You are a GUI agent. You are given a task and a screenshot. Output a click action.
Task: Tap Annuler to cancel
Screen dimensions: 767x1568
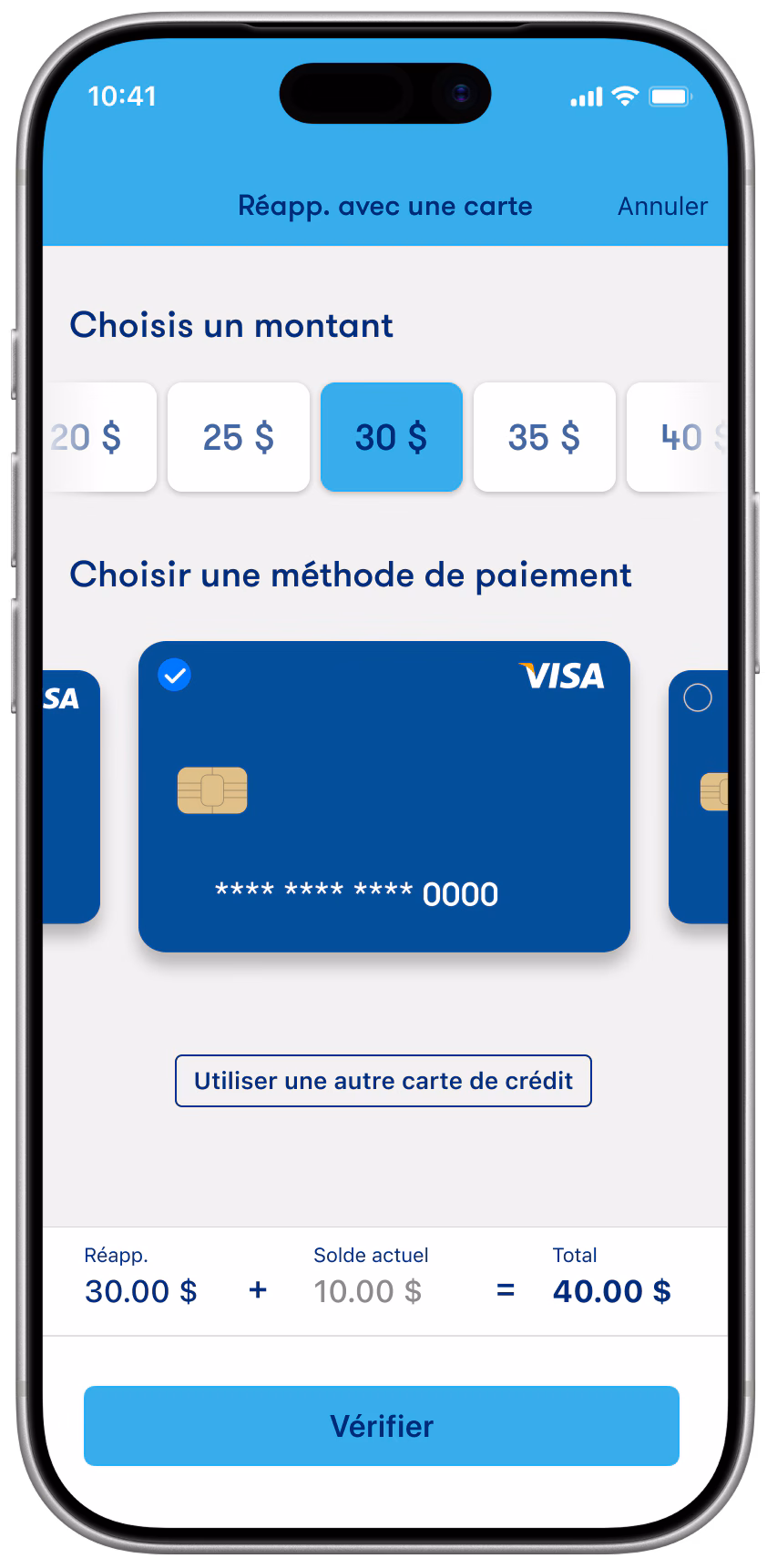pyautogui.click(x=661, y=206)
